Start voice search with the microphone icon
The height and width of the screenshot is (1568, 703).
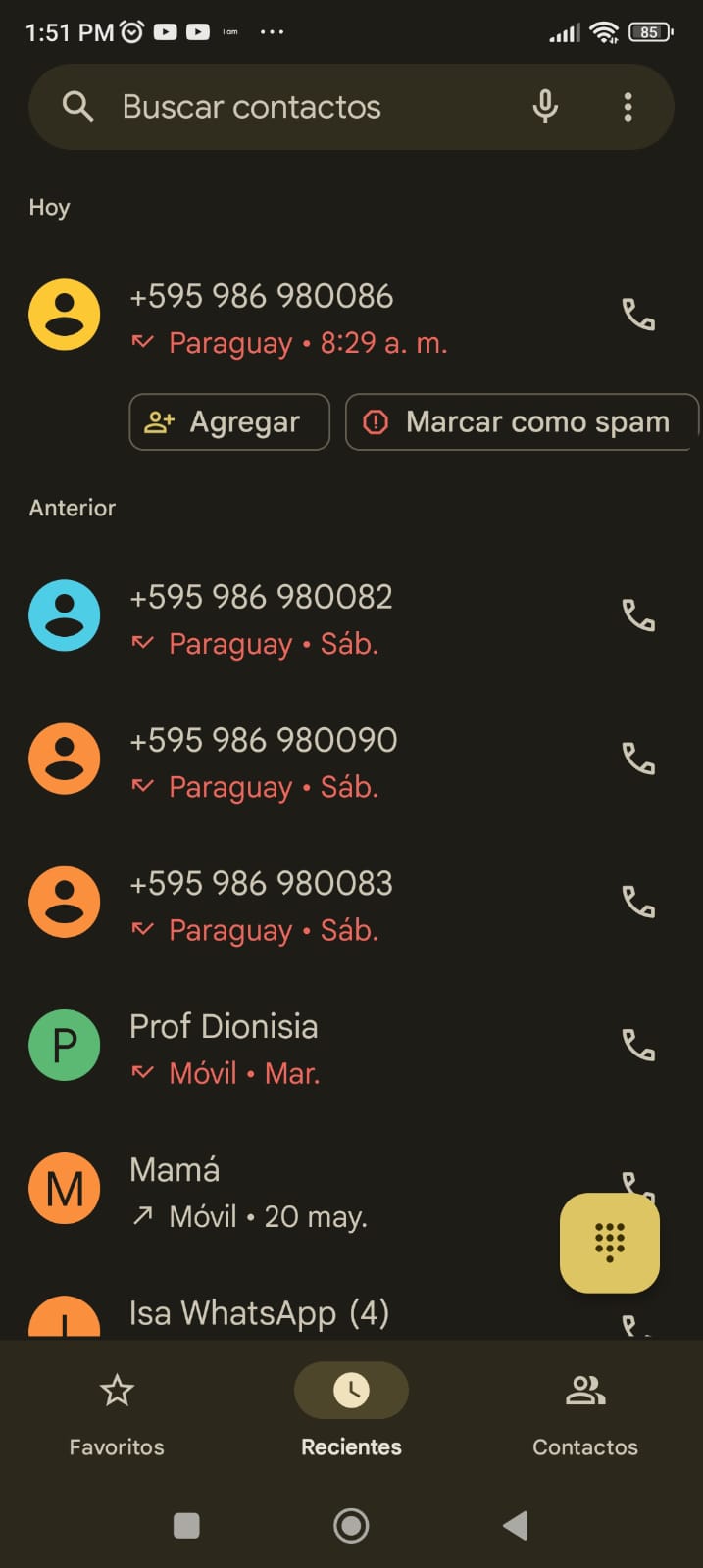(x=545, y=107)
